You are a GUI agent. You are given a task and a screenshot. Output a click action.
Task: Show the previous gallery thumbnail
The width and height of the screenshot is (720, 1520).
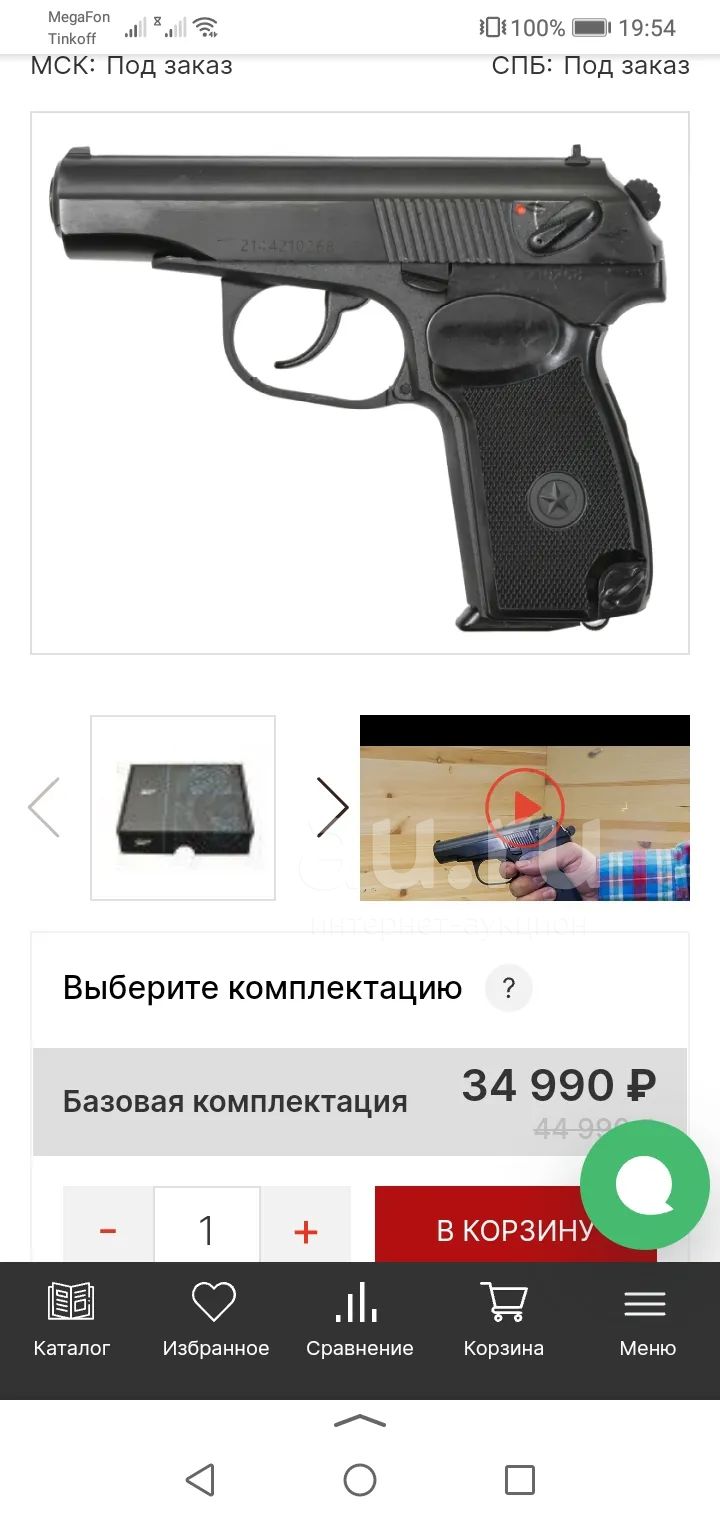point(44,807)
